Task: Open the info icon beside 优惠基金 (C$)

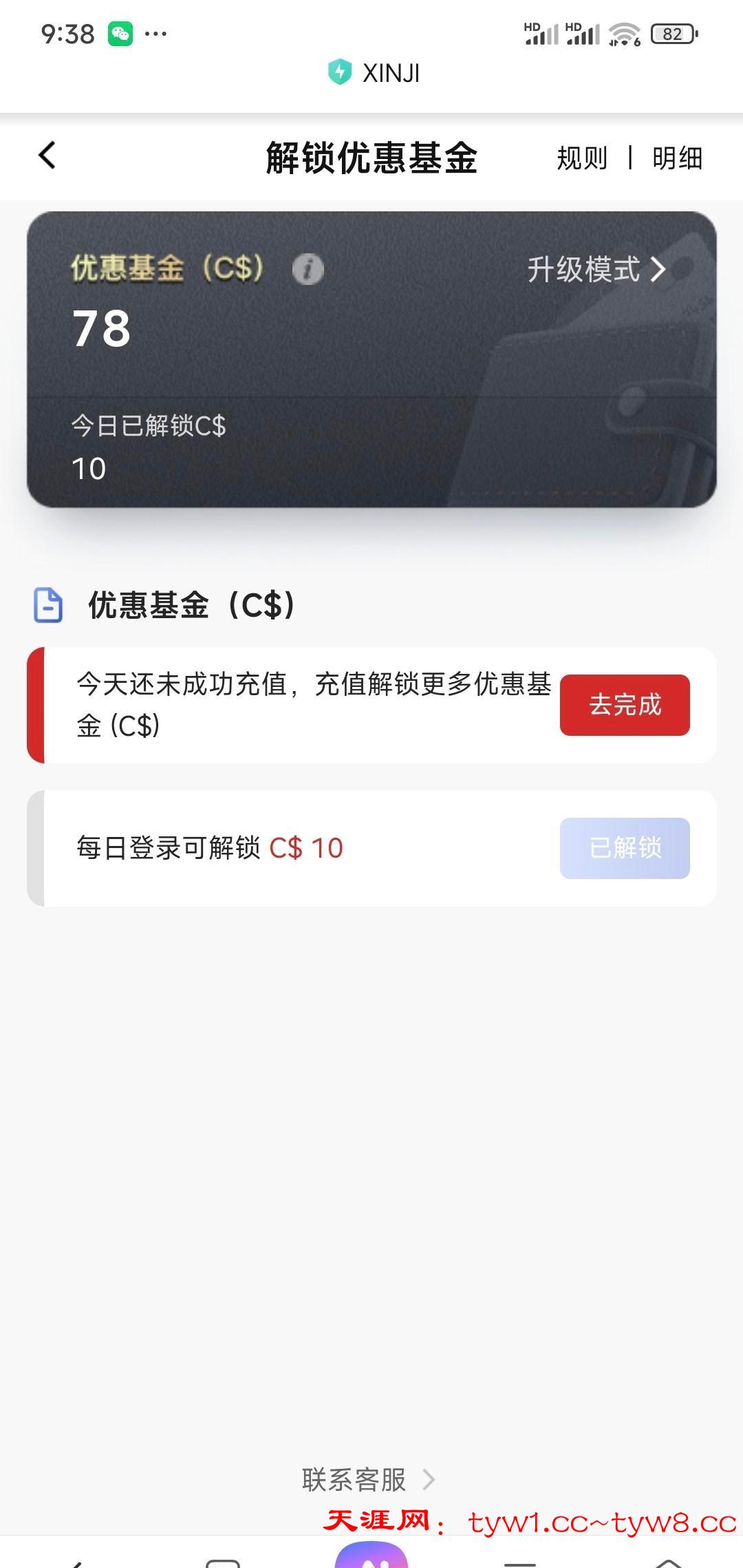Action: (308, 269)
